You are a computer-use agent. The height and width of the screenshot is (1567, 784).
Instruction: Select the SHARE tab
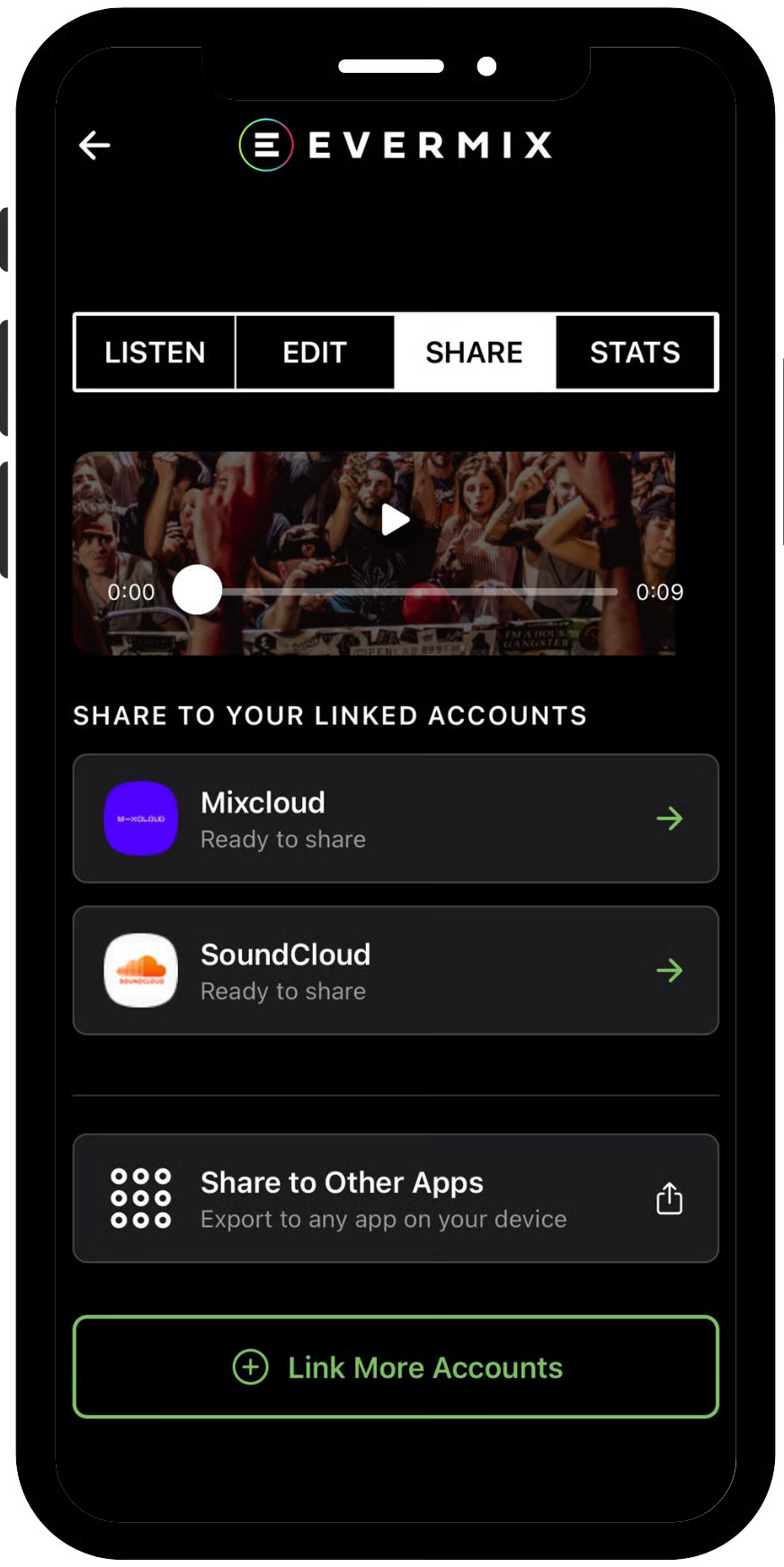click(x=474, y=353)
